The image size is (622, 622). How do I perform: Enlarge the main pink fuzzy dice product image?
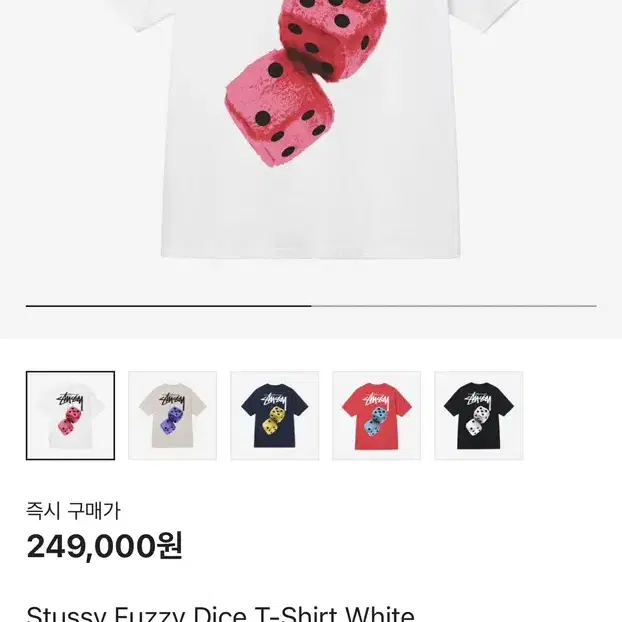pos(310,130)
